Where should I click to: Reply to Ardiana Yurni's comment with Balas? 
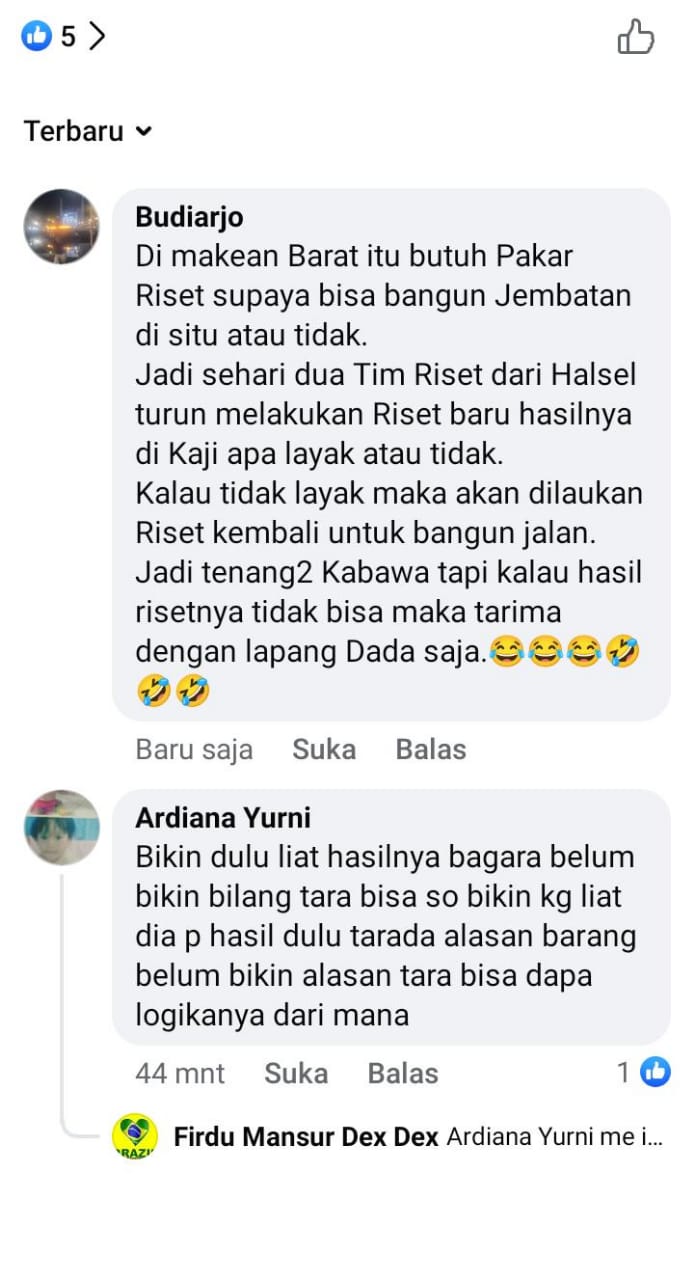[403, 1073]
